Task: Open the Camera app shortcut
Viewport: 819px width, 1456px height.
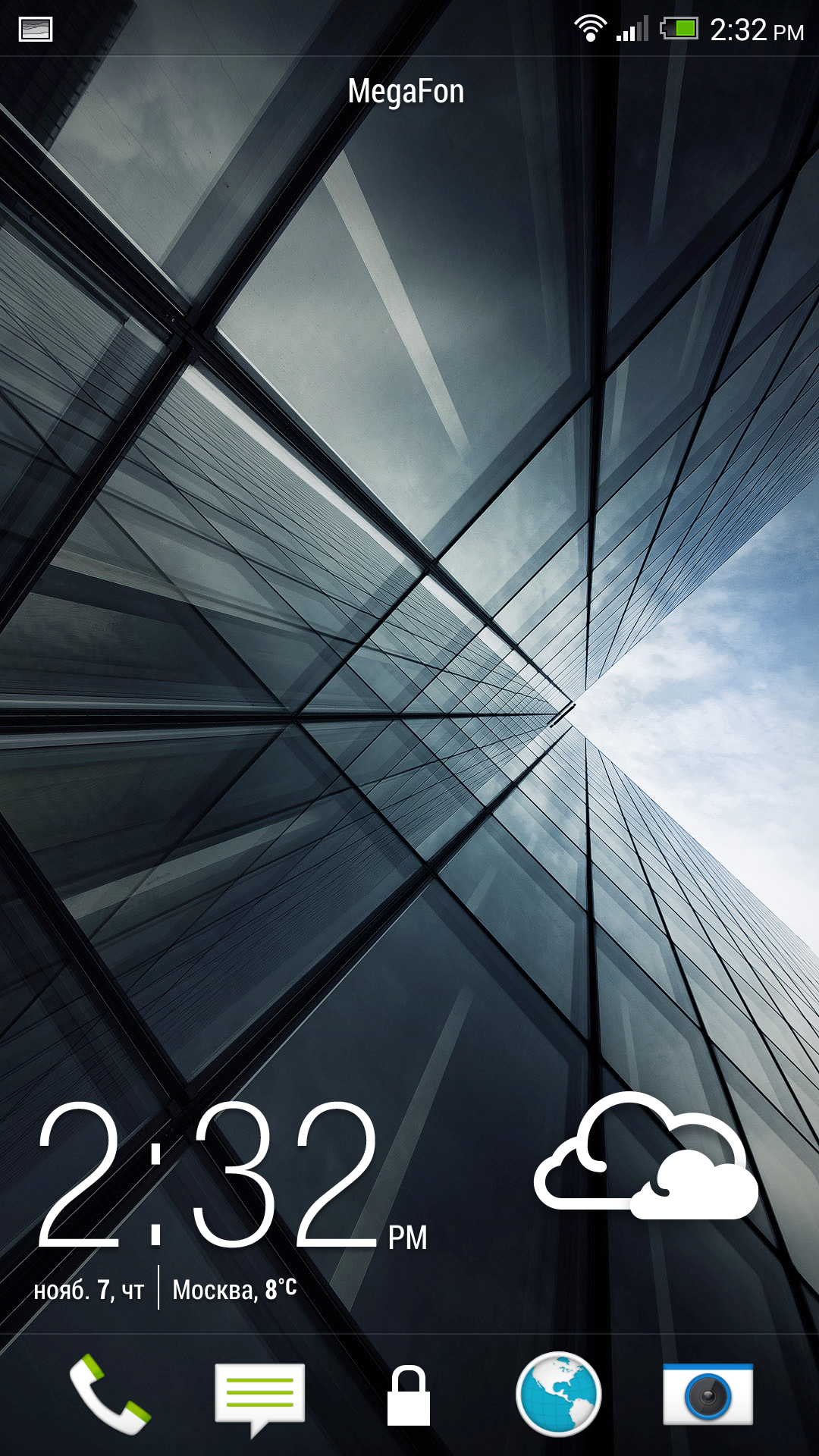Action: [x=708, y=1394]
